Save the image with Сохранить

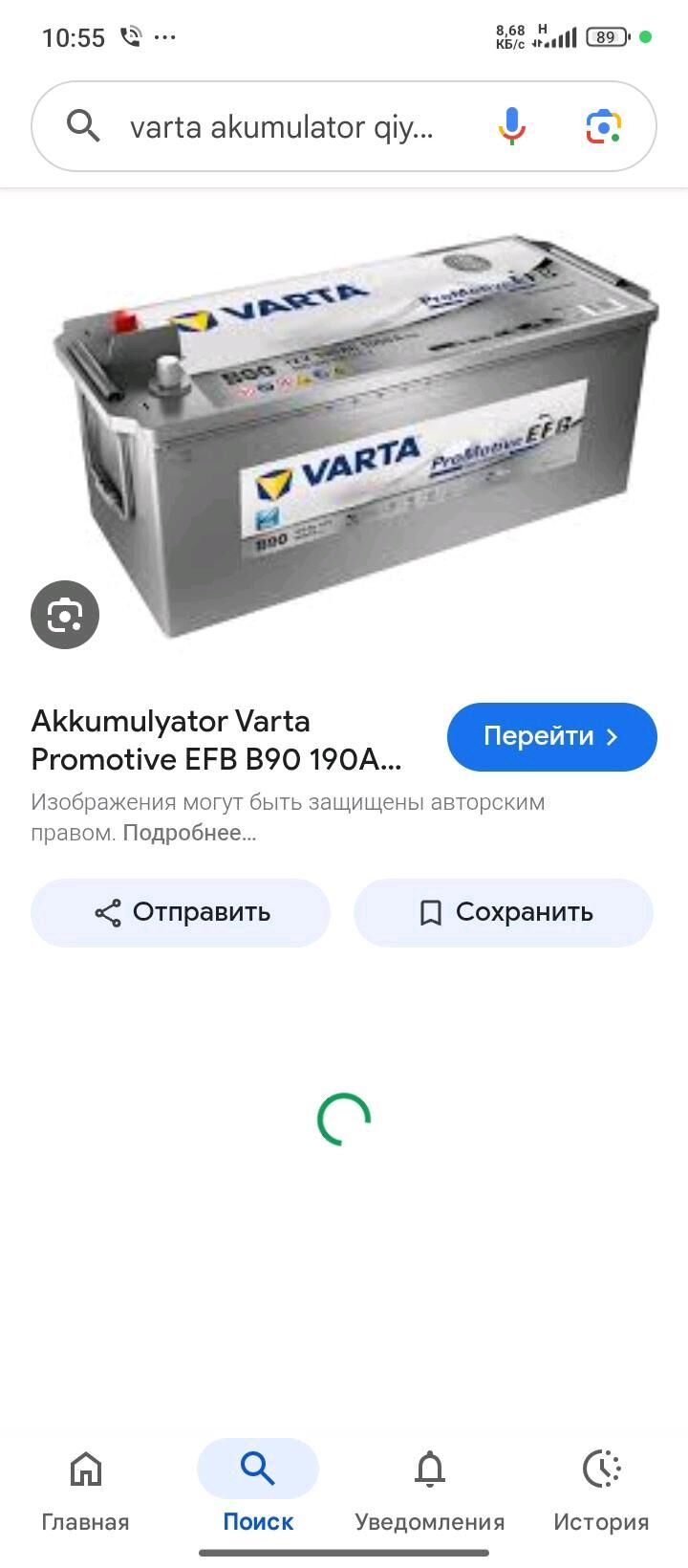[504, 913]
